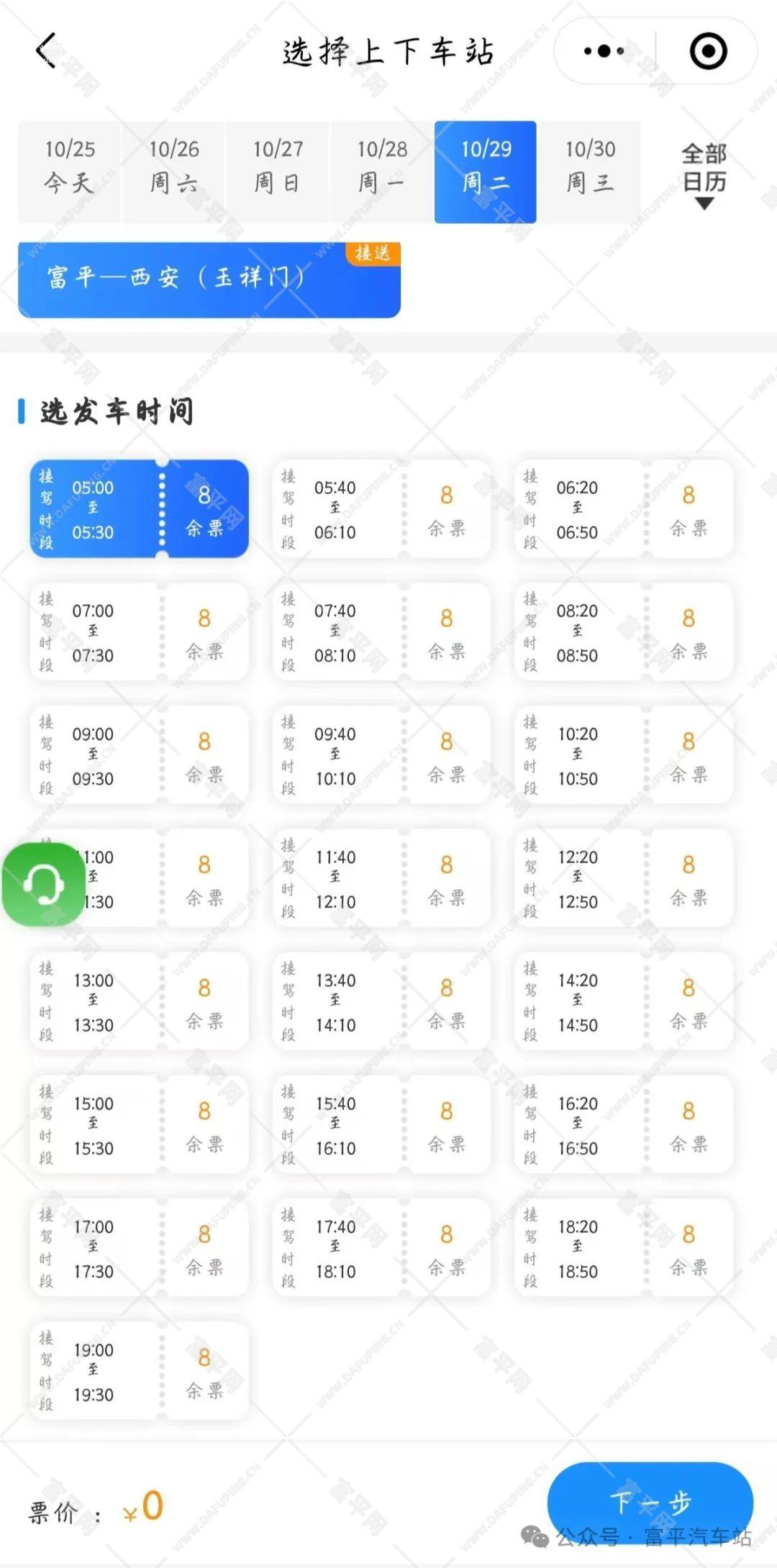
Task: Pick the 16:20 至 16:50 departure slot
Action: click(623, 1125)
